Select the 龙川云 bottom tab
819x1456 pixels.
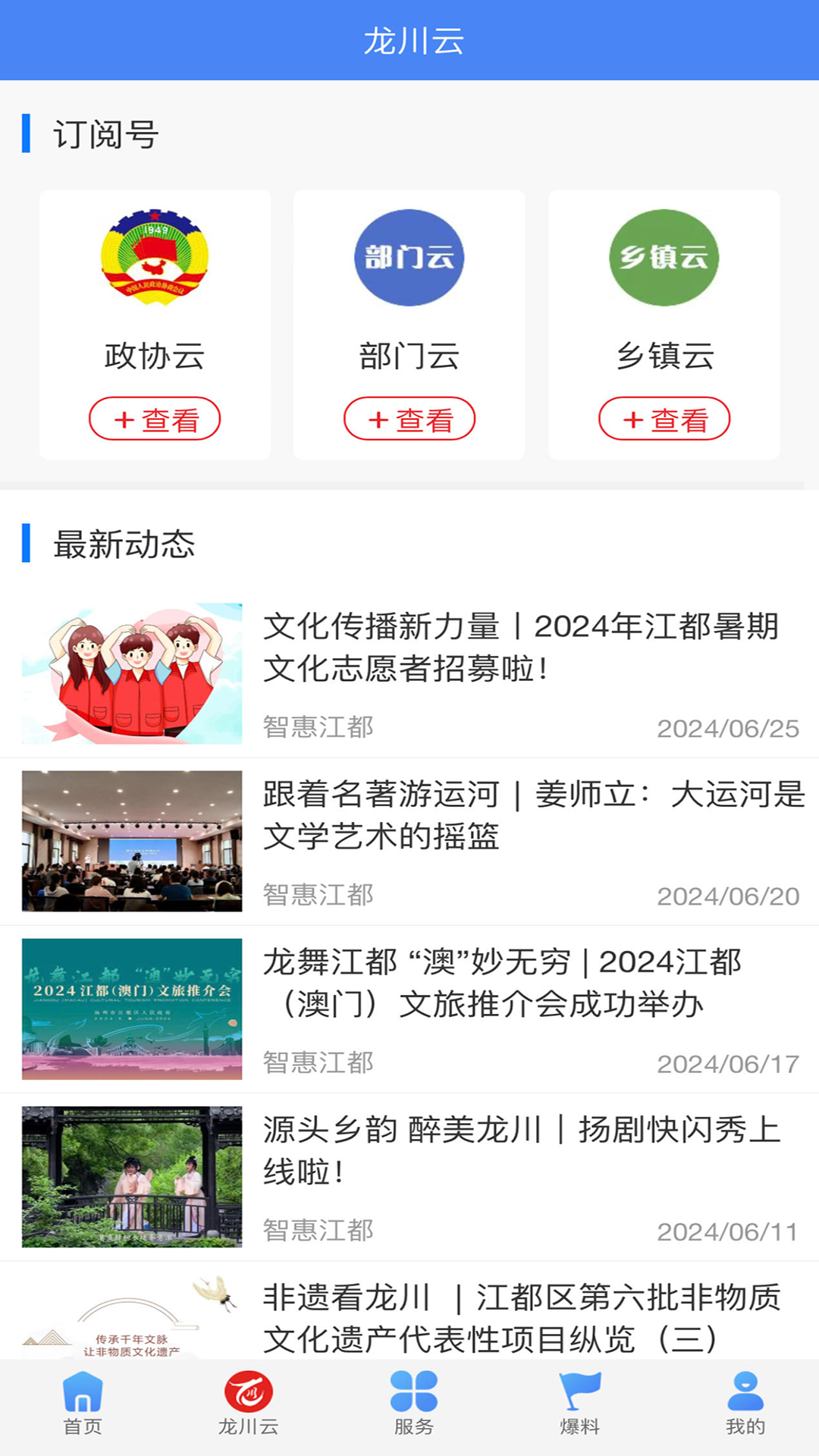[x=248, y=1404]
